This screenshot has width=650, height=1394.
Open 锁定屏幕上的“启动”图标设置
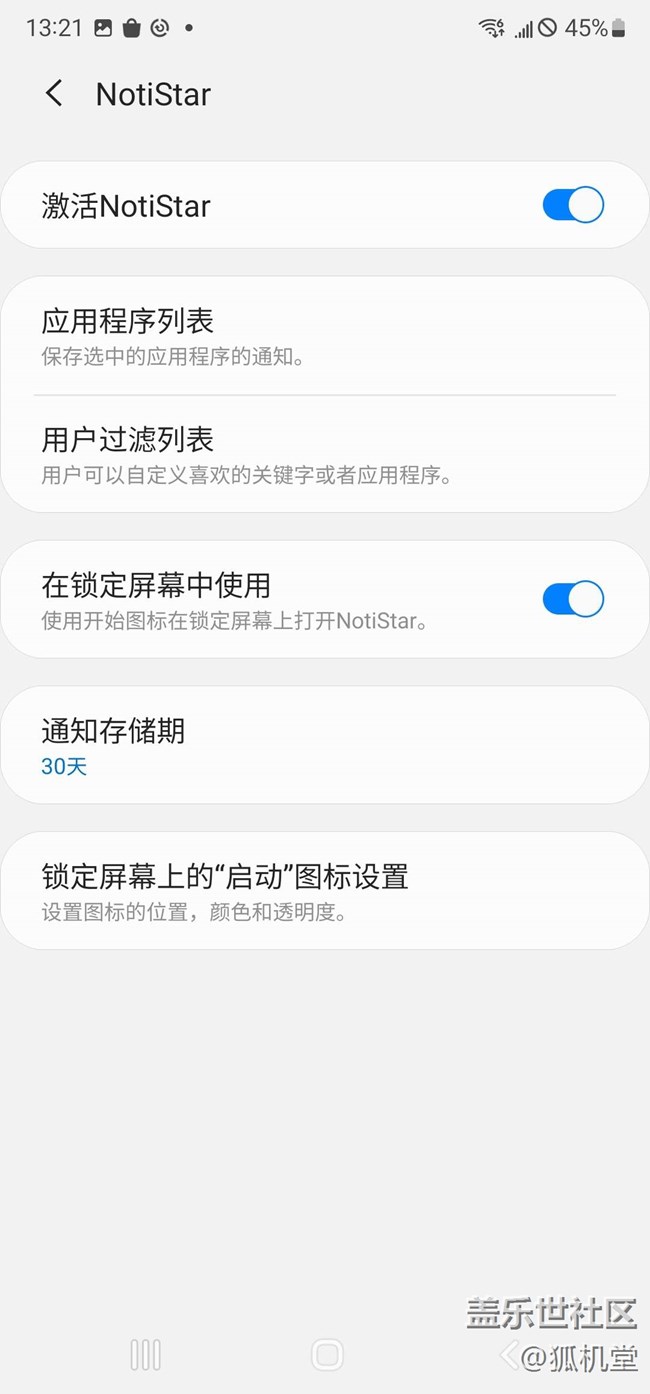[325, 891]
